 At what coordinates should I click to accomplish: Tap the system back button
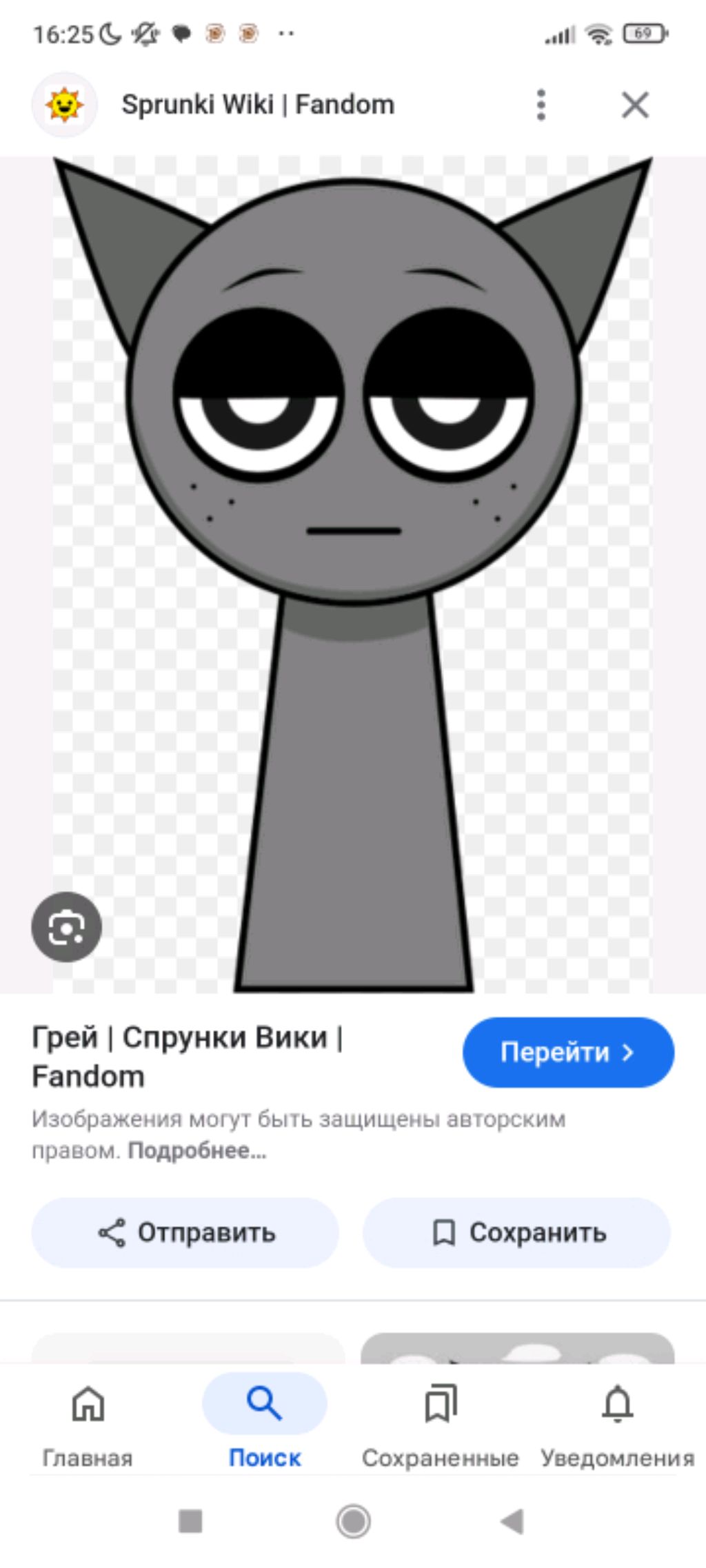(513, 1521)
